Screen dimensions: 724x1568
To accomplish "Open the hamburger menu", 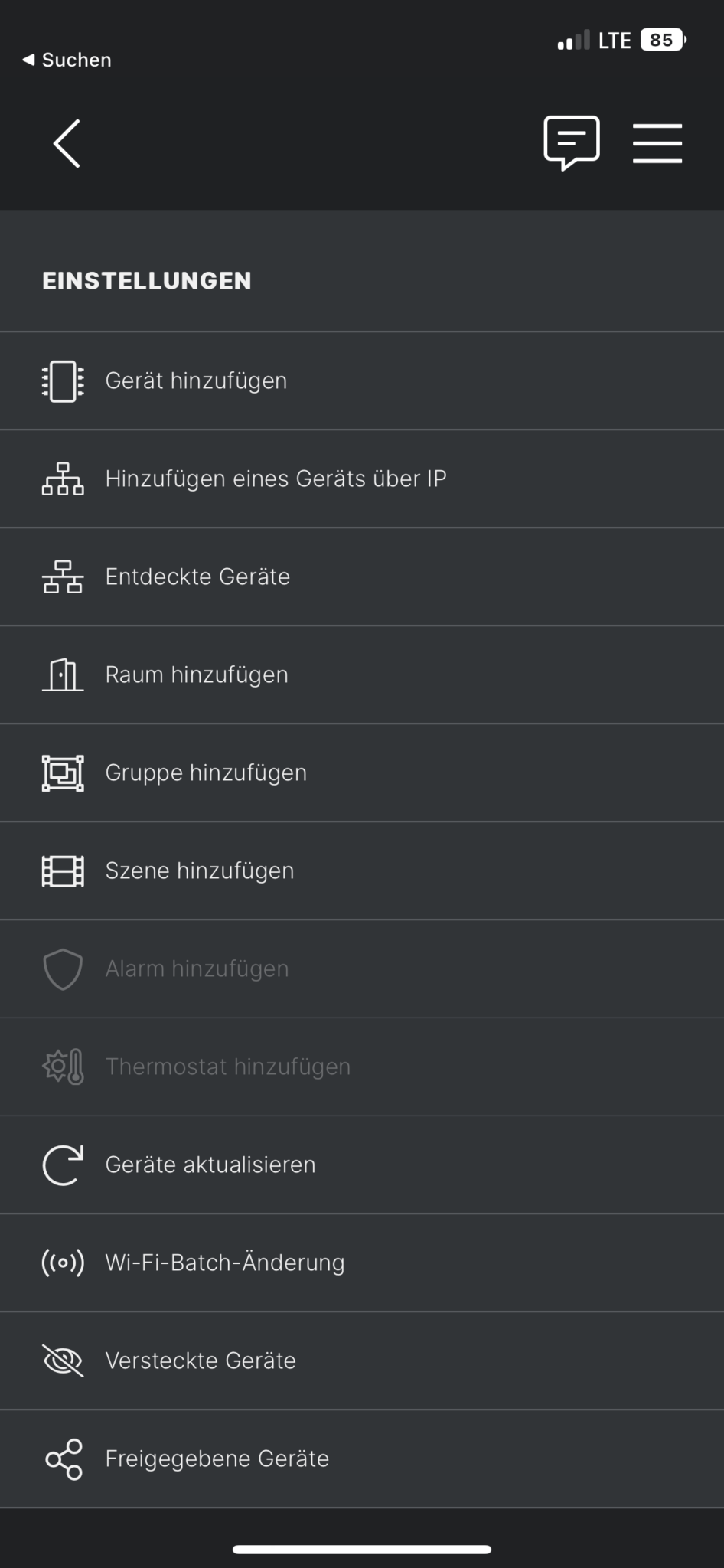I will (657, 143).
